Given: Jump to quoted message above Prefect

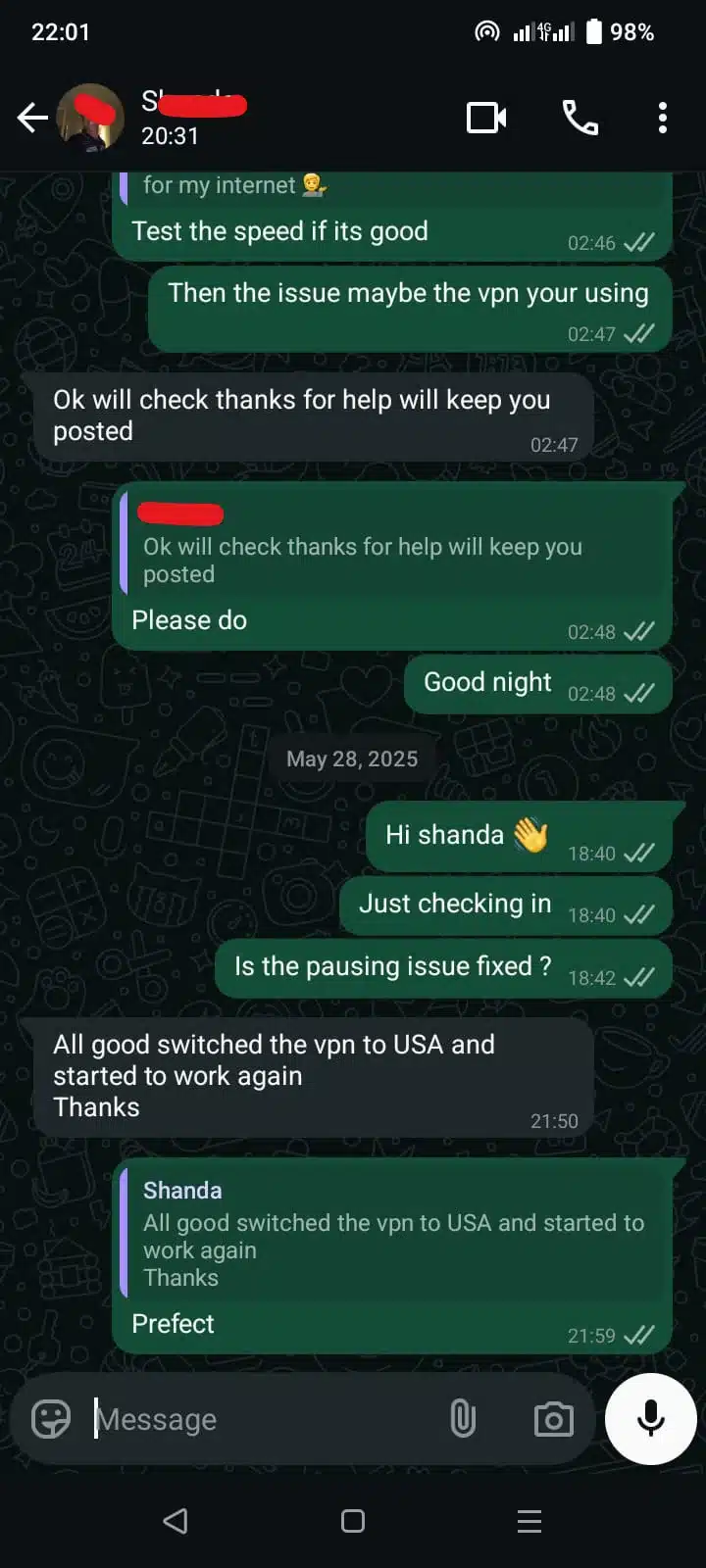Looking at the screenshot, I should [x=392, y=1235].
